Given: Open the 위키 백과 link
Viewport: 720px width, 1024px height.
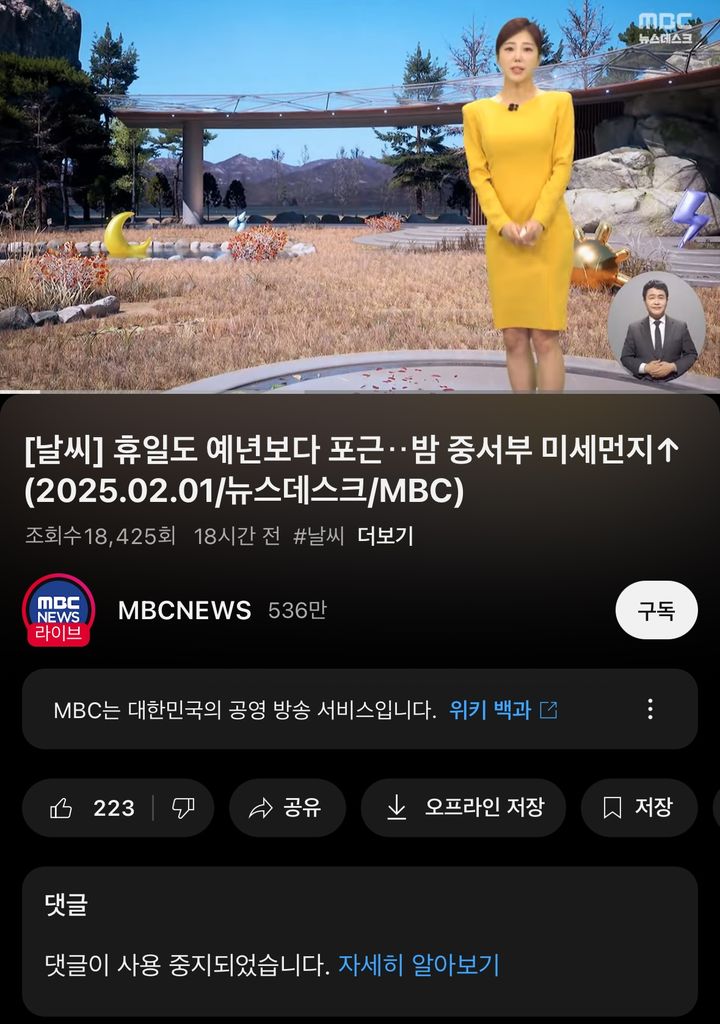Looking at the screenshot, I should pyautogui.click(x=503, y=710).
